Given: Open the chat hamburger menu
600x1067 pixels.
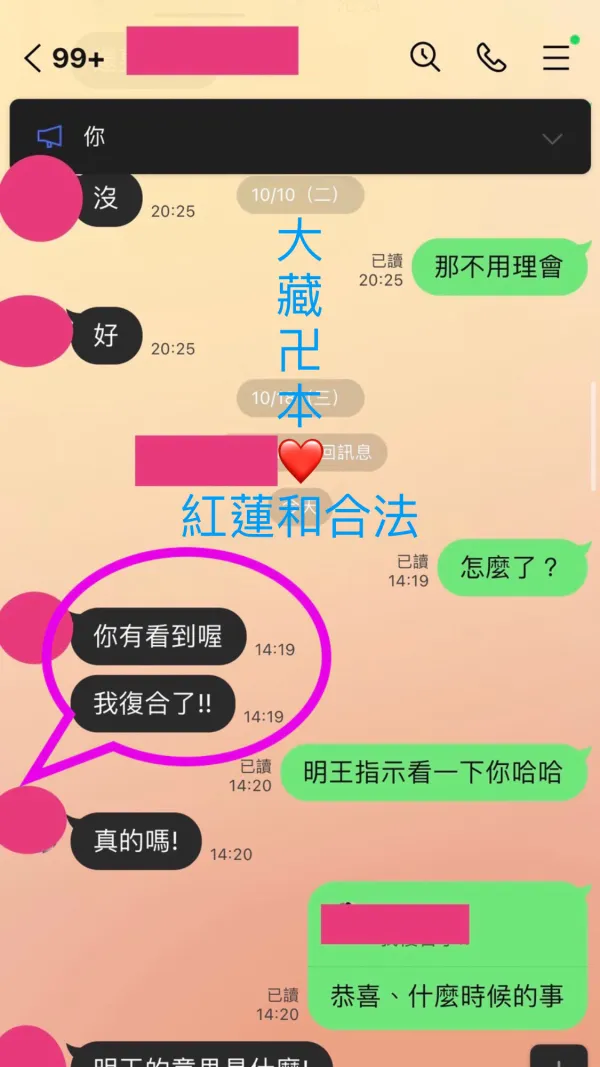Looking at the screenshot, I should pyautogui.click(x=556, y=58).
